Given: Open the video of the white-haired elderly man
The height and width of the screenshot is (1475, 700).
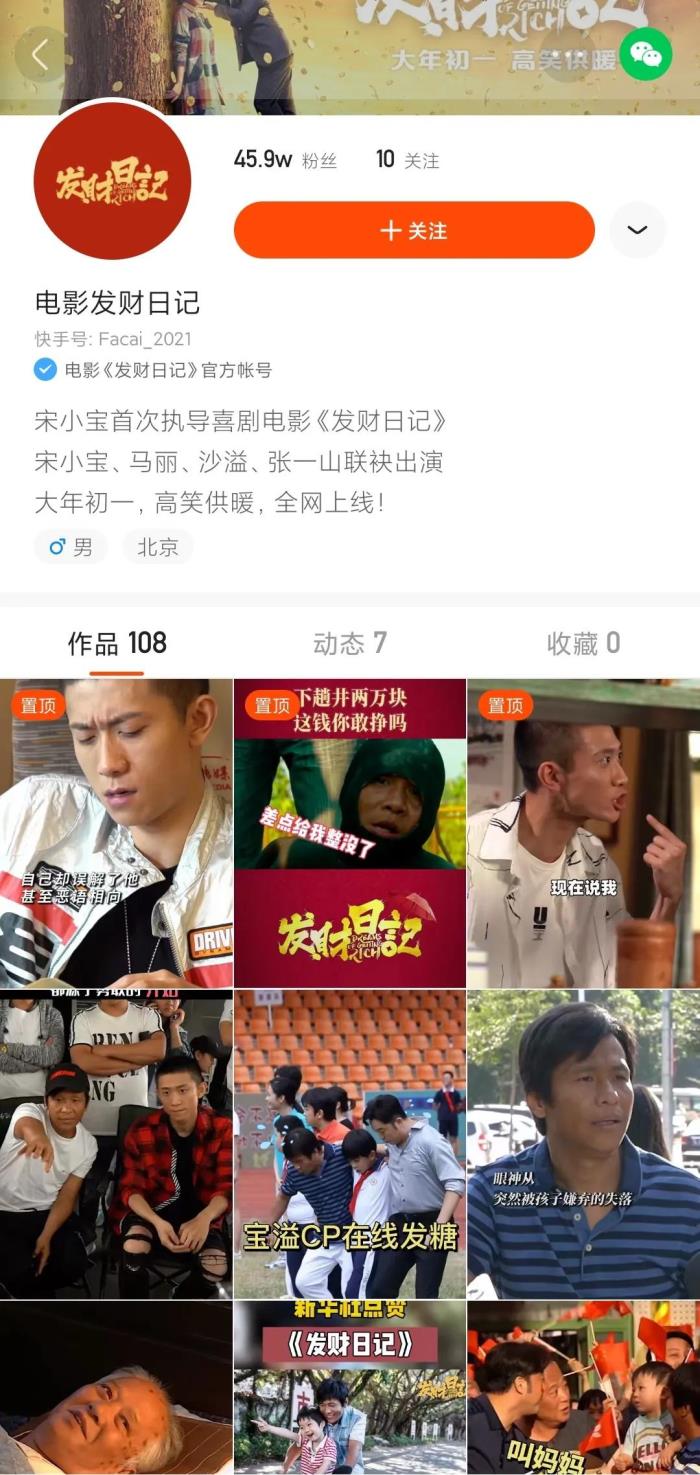Looking at the screenshot, I should (x=116, y=1388).
